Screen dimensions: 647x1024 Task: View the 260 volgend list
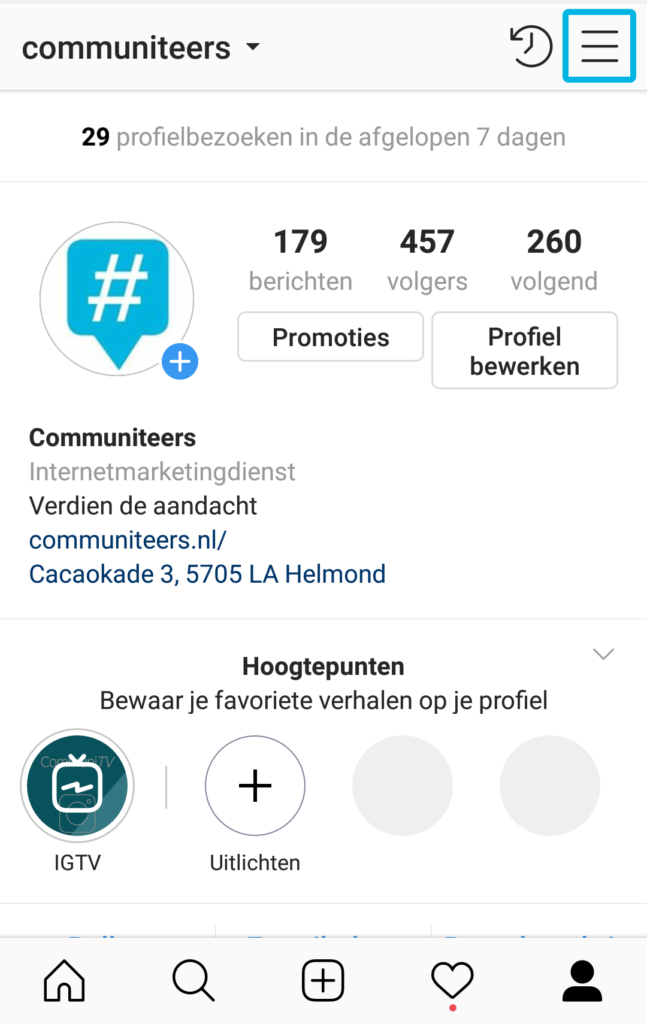554,259
